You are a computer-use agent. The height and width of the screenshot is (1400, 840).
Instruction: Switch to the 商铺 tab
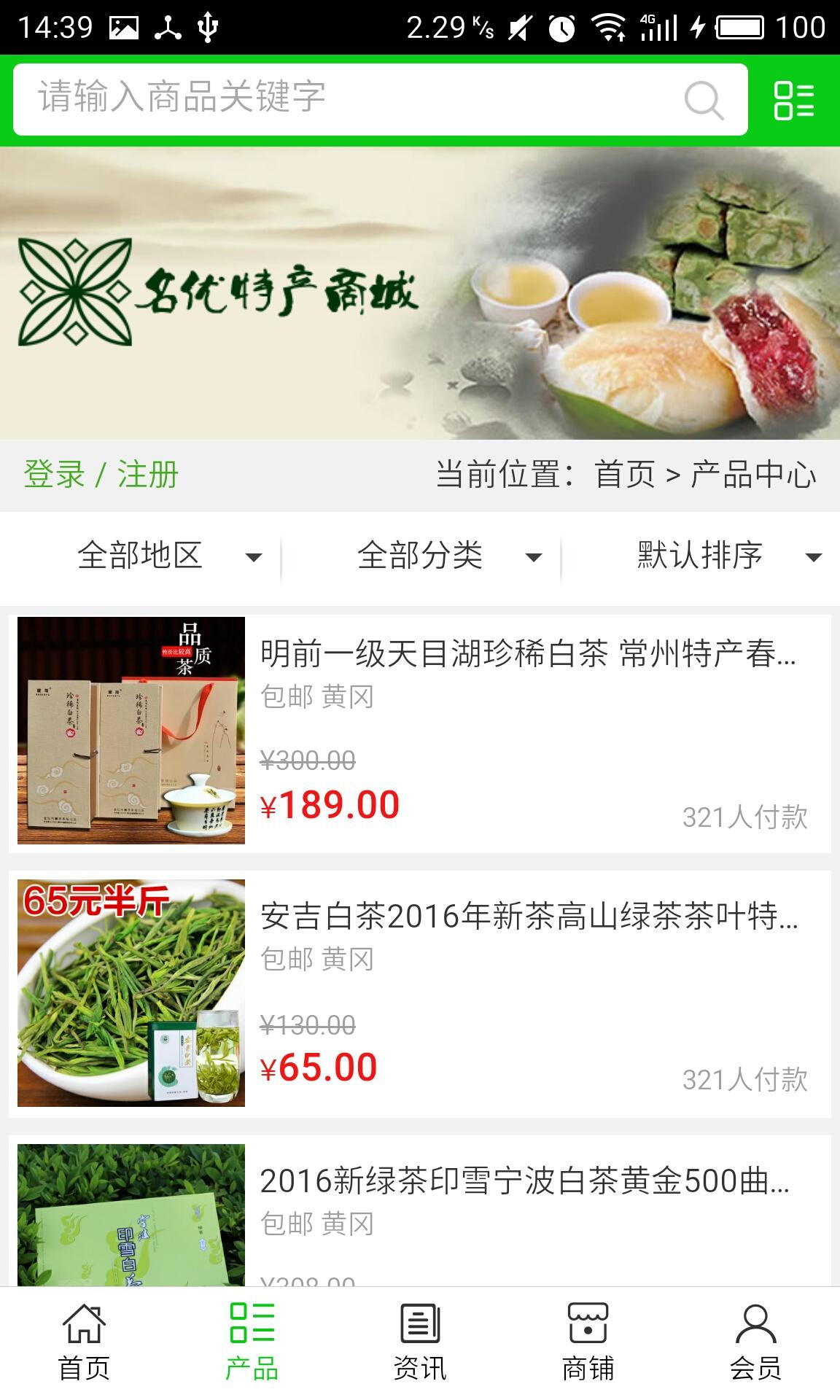click(588, 1343)
